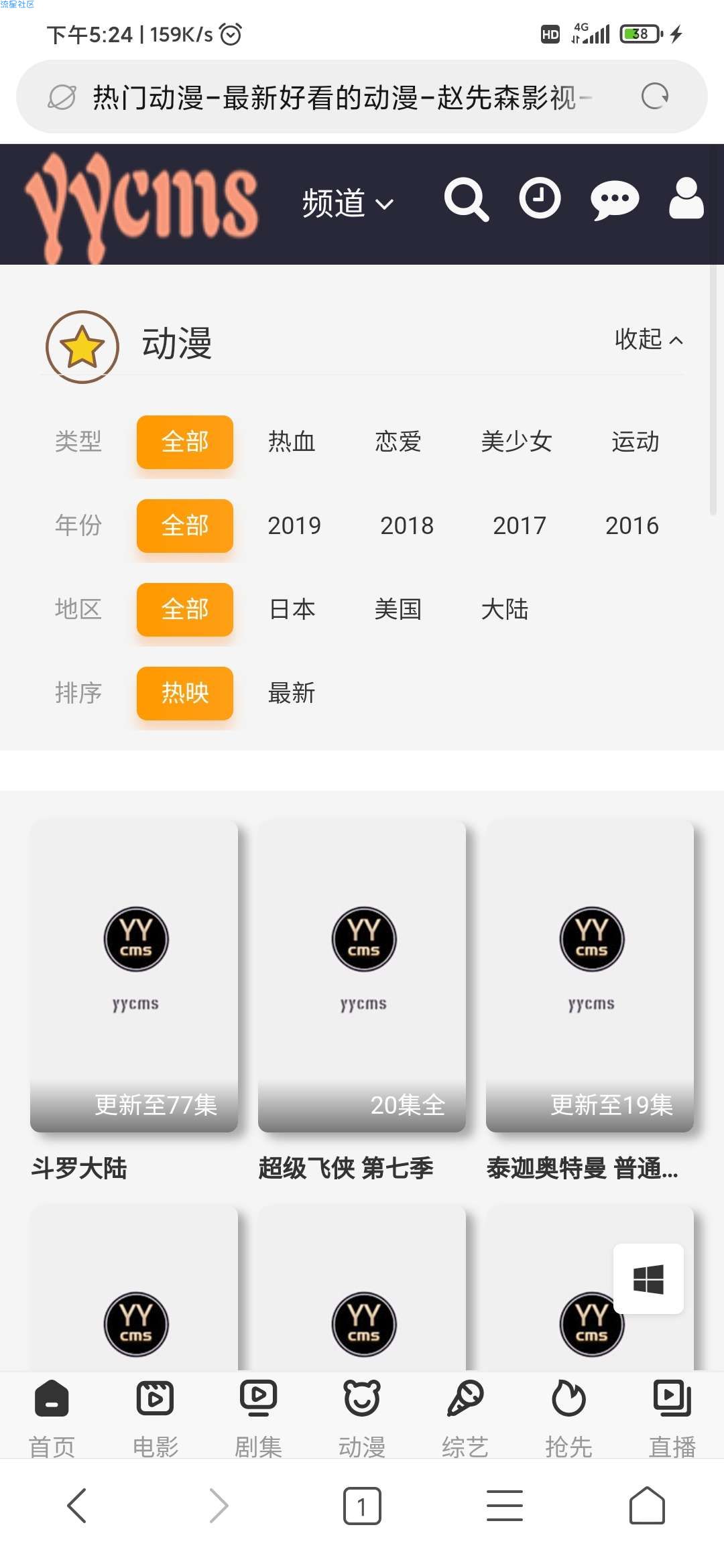Collapse filters with 收起

(x=648, y=340)
